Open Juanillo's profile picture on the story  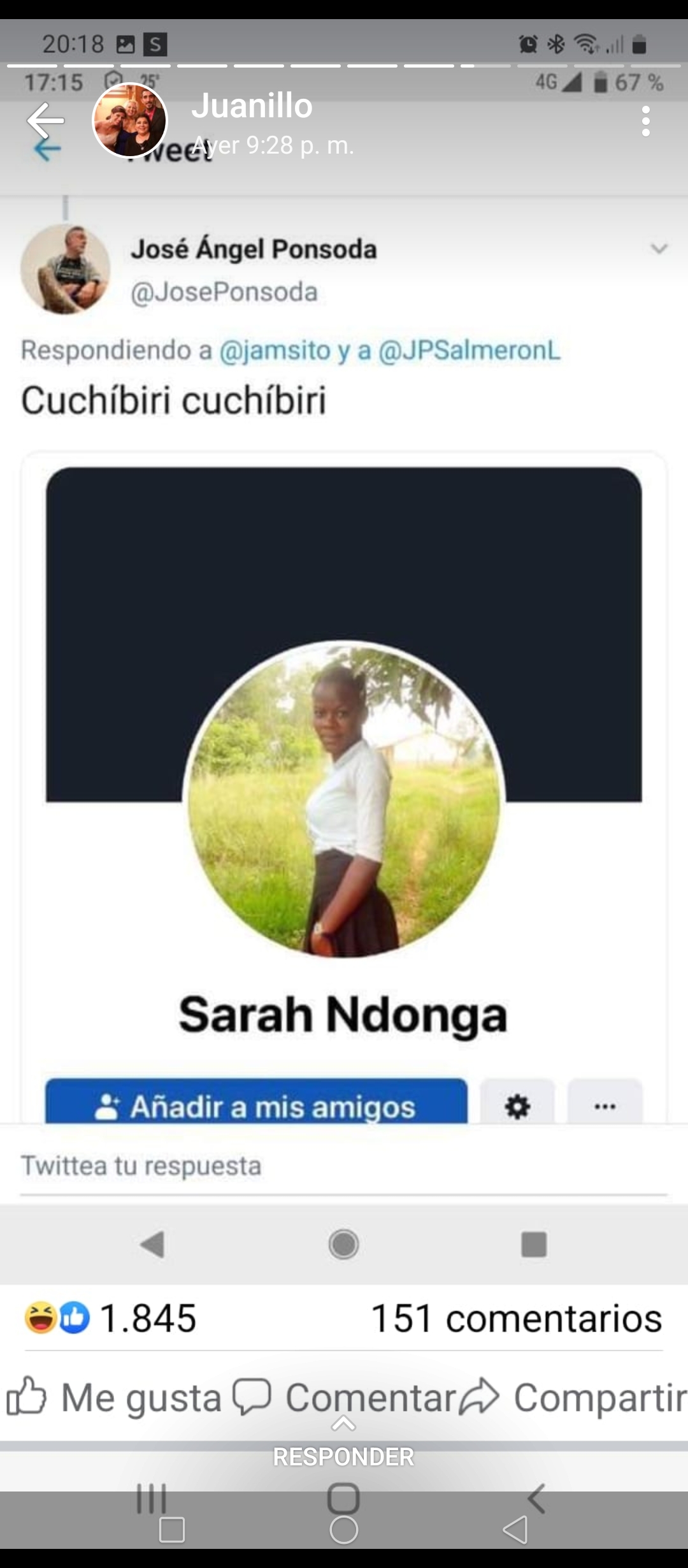[130, 120]
